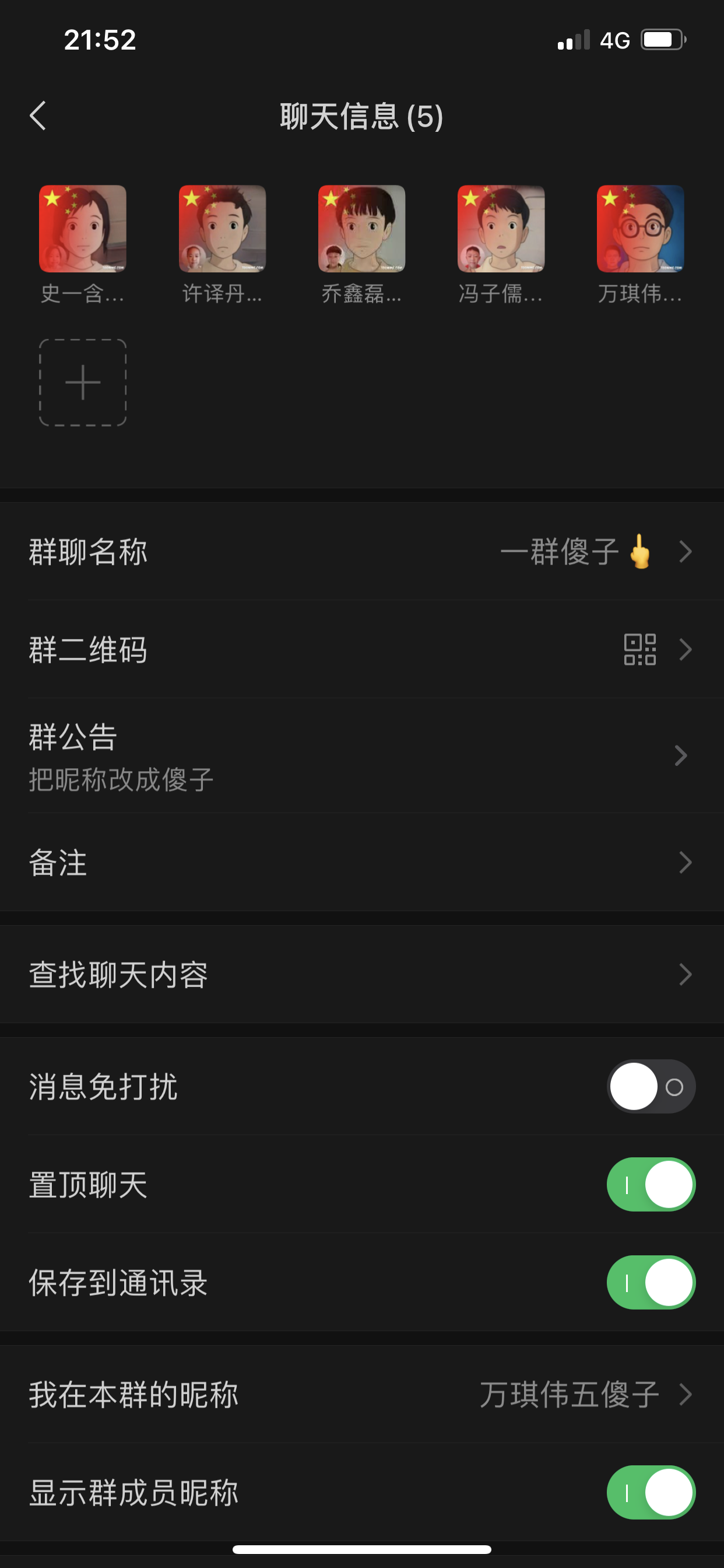Tap the "+" to add a group member

point(82,383)
